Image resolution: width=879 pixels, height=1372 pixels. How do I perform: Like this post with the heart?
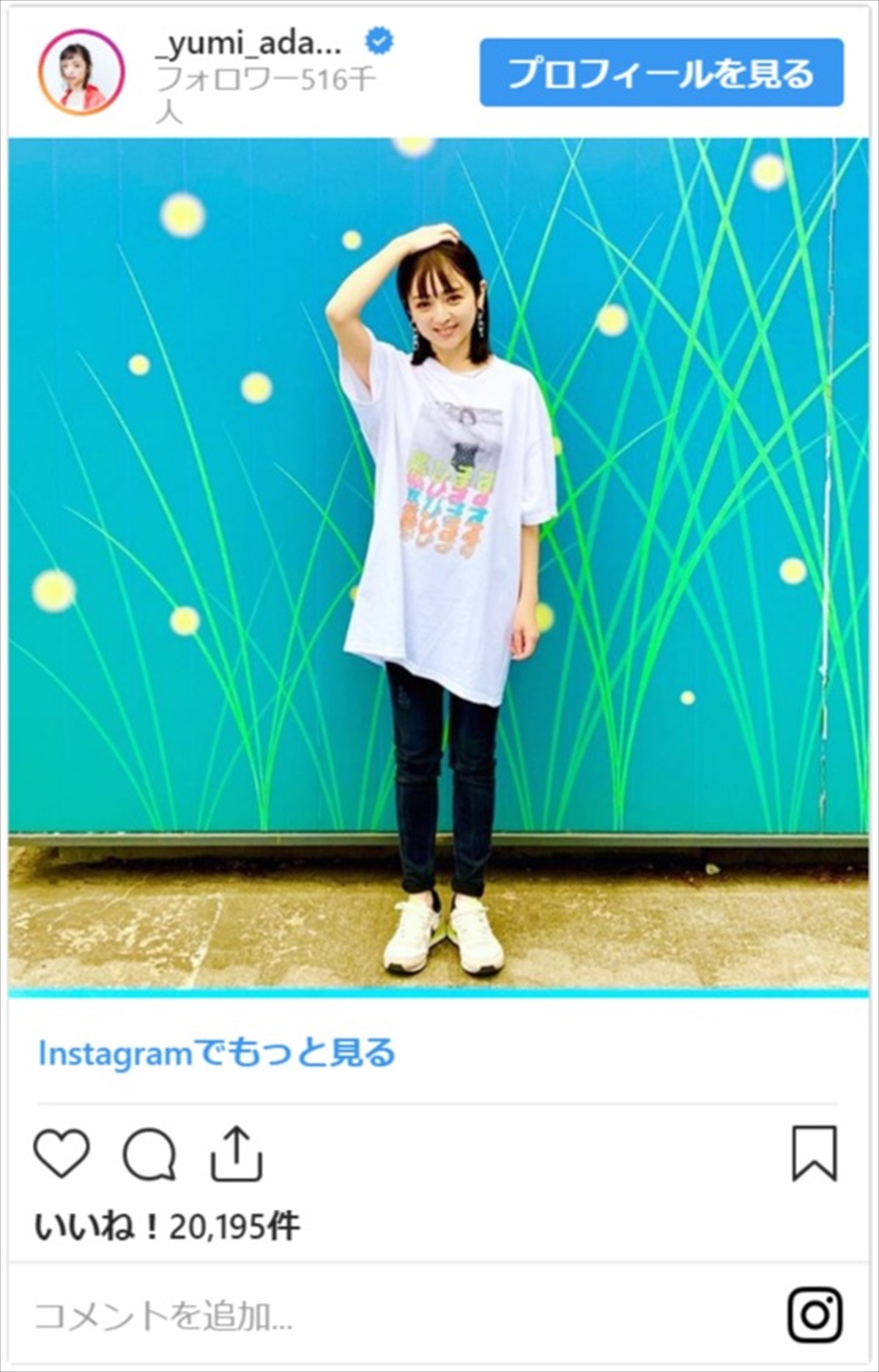(x=62, y=1154)
